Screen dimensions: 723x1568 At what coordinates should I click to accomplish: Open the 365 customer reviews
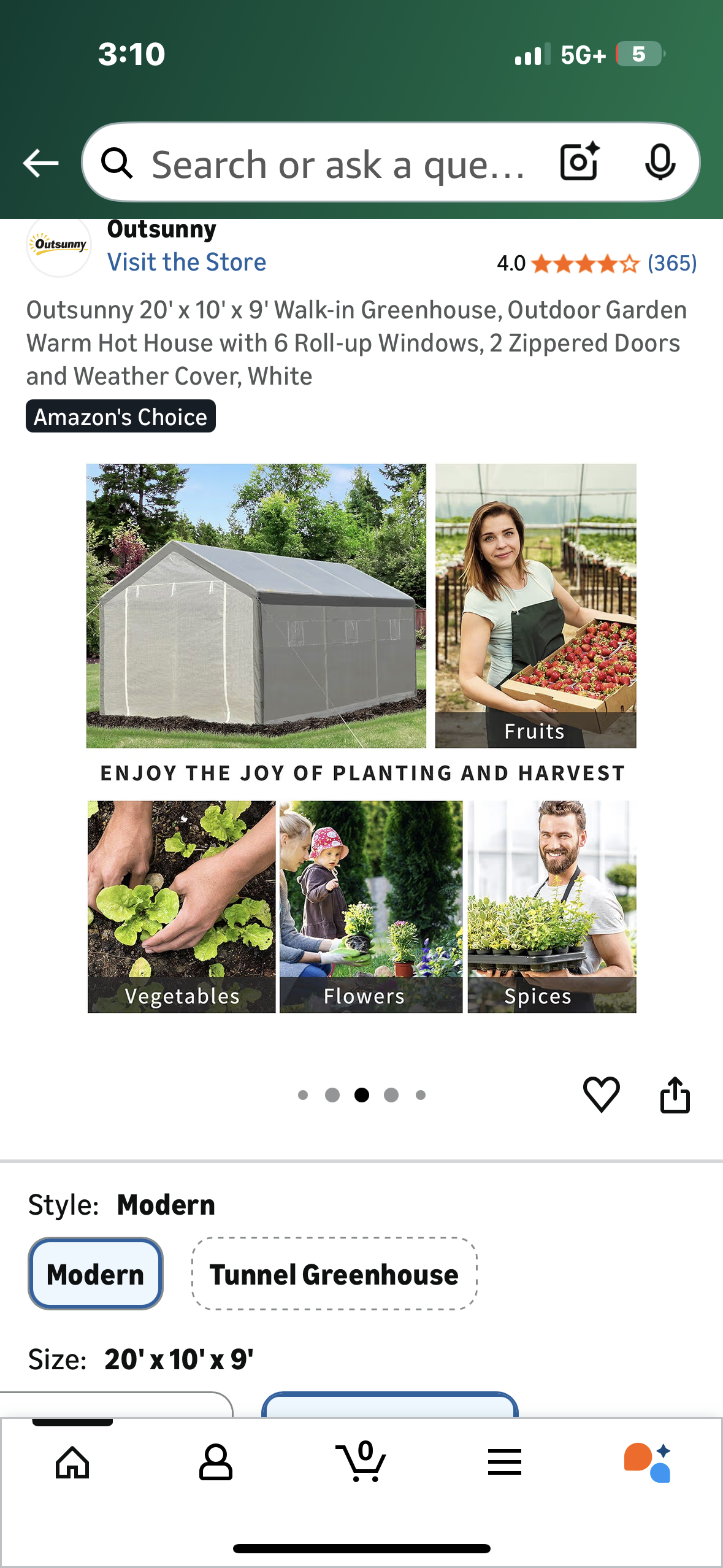tap(672, 264)
